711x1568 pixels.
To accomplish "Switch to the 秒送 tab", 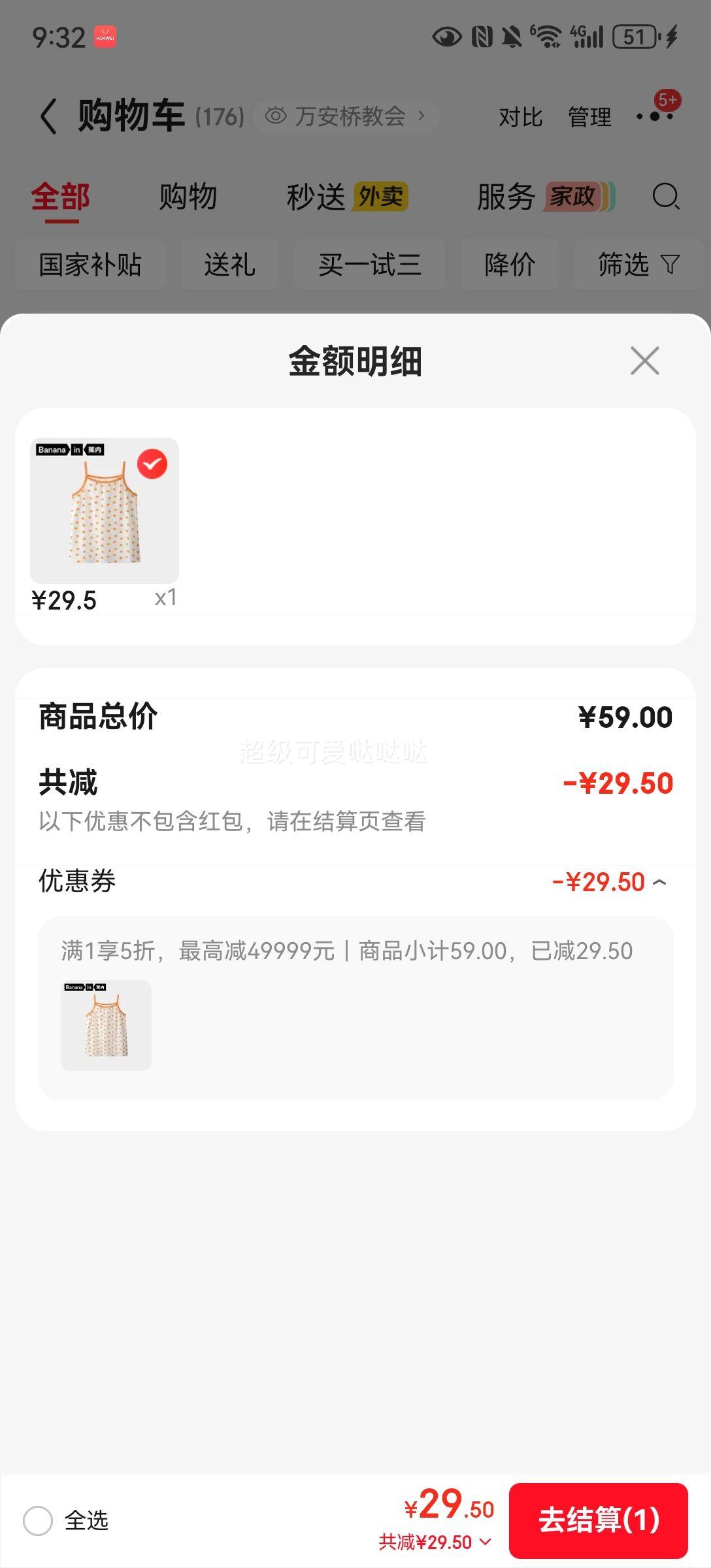I will point(346,197).
